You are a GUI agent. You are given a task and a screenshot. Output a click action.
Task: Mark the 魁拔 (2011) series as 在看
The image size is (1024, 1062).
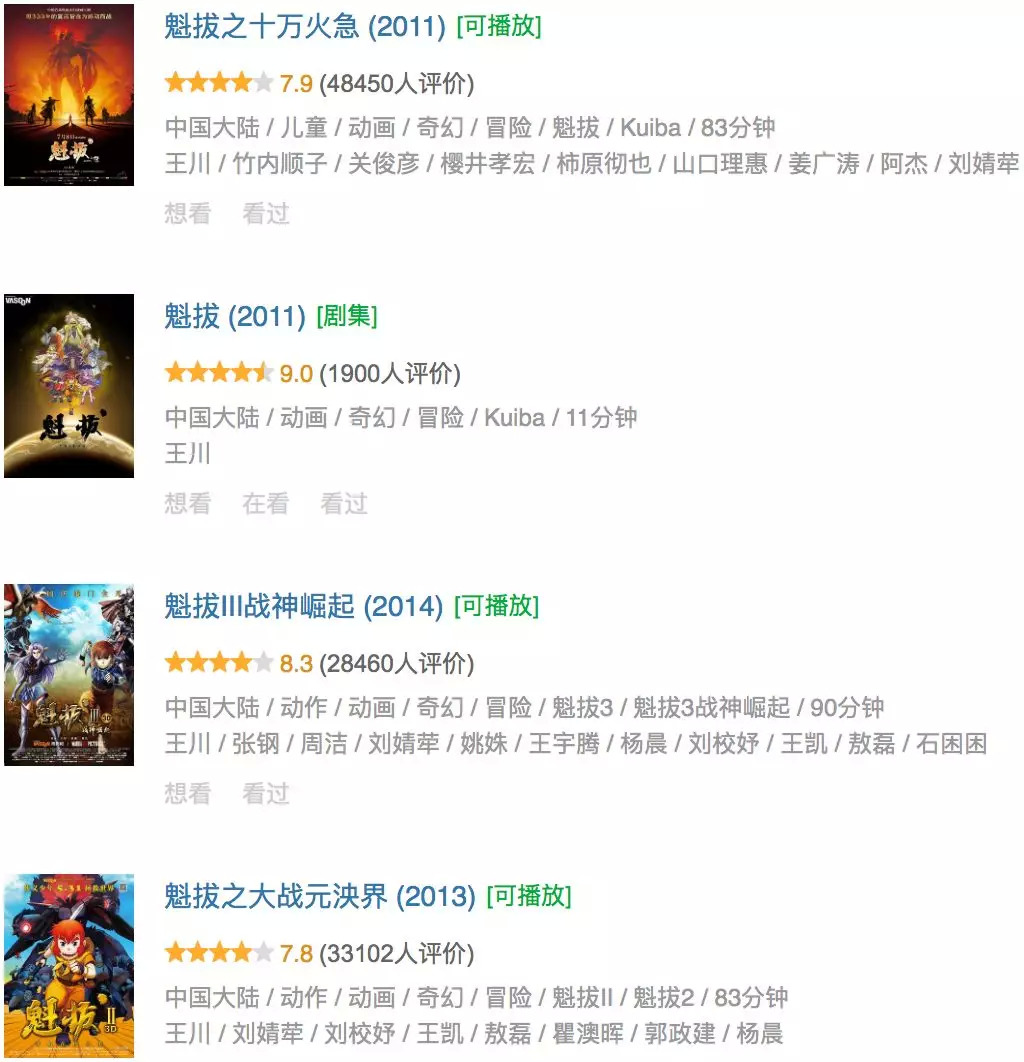coord(265,503)
